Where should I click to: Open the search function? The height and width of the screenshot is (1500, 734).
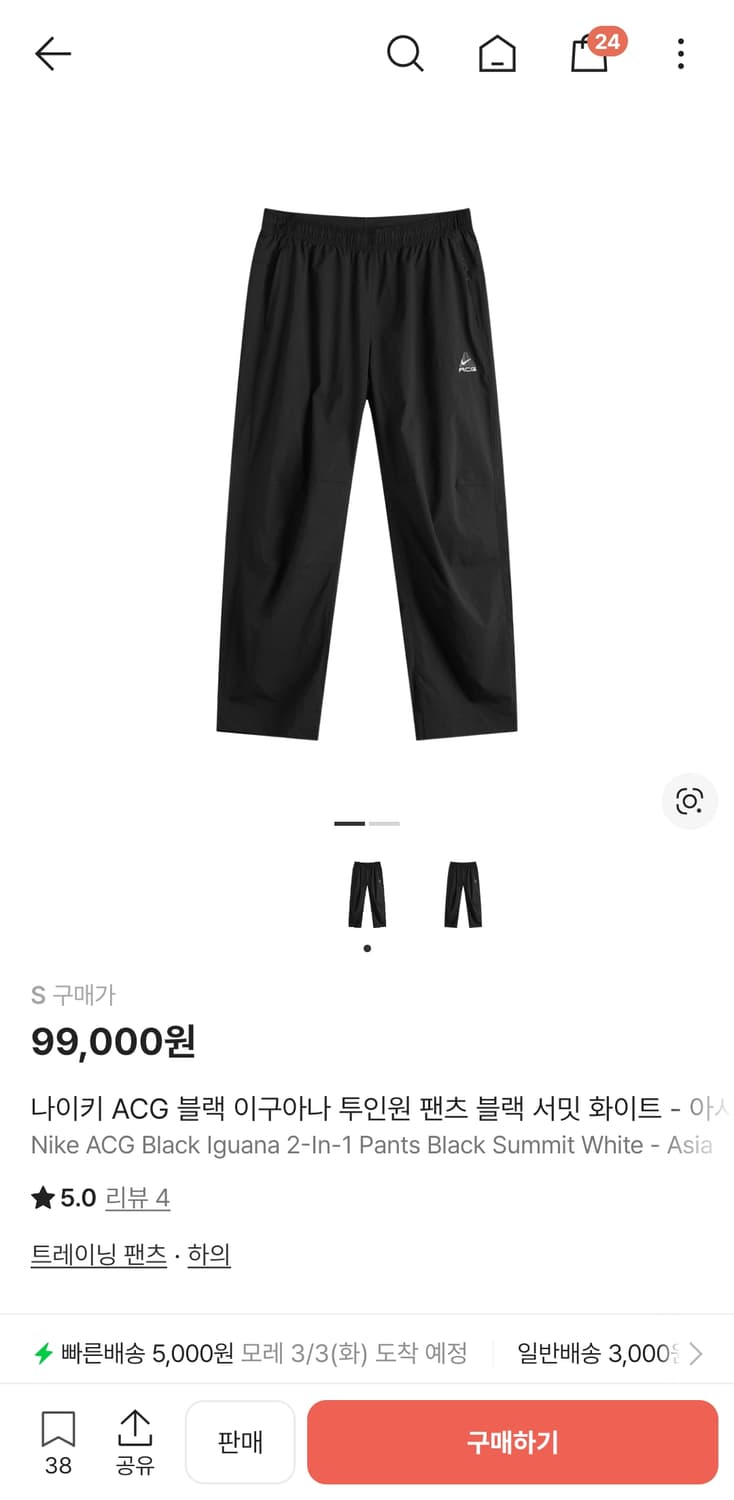point(405,54)
